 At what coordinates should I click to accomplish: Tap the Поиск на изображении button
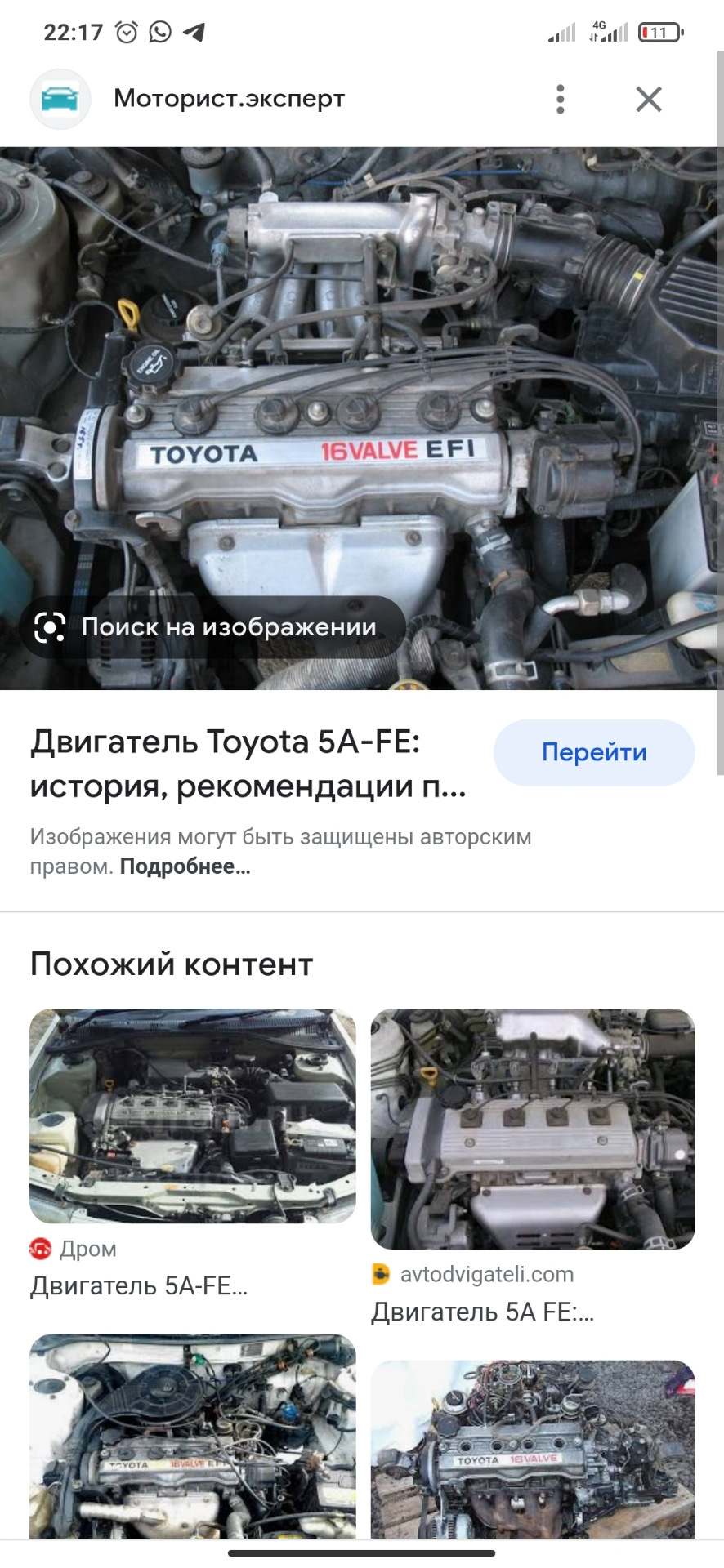pyautogui.click(x=212, y=627)
